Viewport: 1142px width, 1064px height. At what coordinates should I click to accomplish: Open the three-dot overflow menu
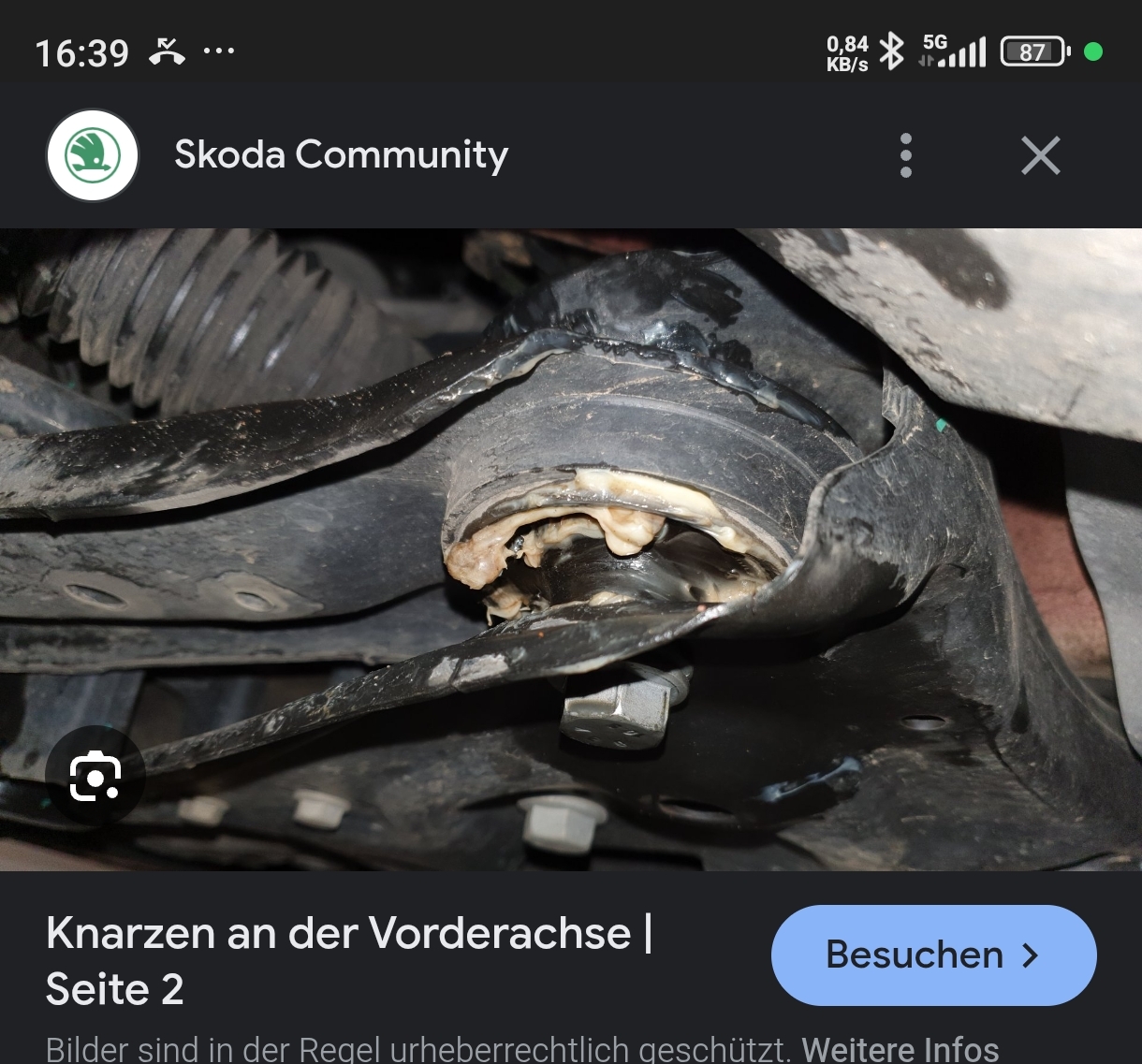click(905, 155)
